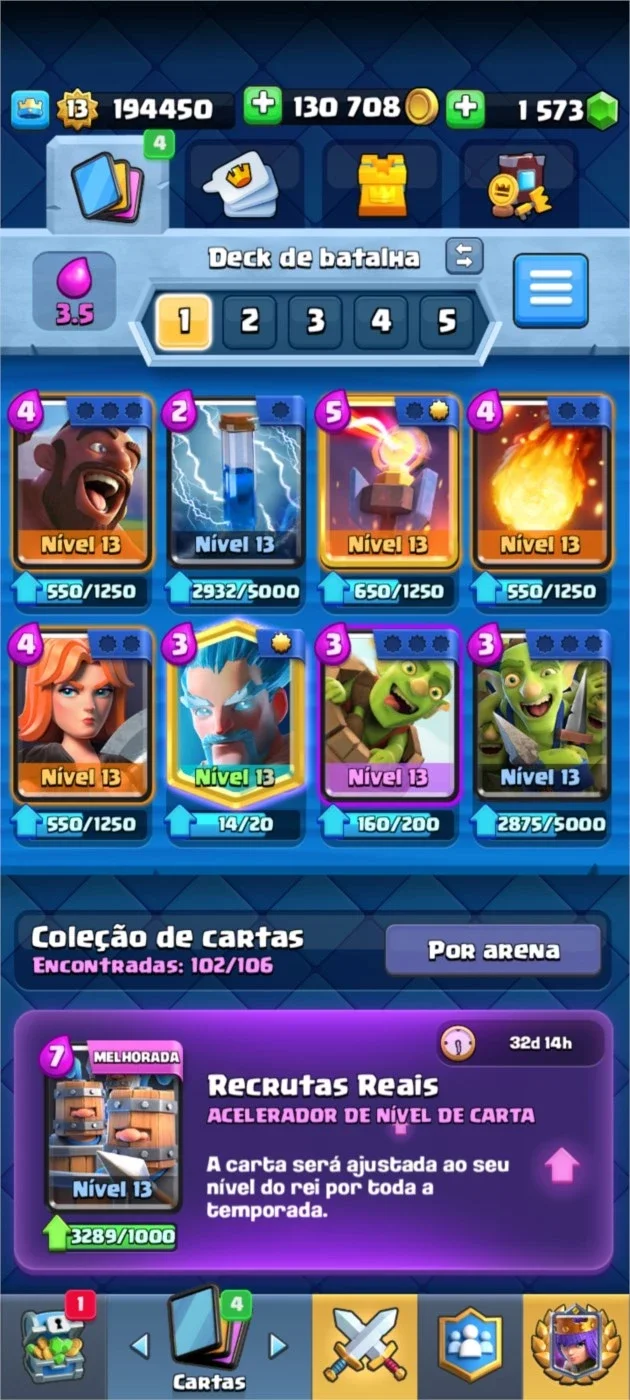
Task: Change card sorting from Por arena
Action: click(x=493, y=949)
